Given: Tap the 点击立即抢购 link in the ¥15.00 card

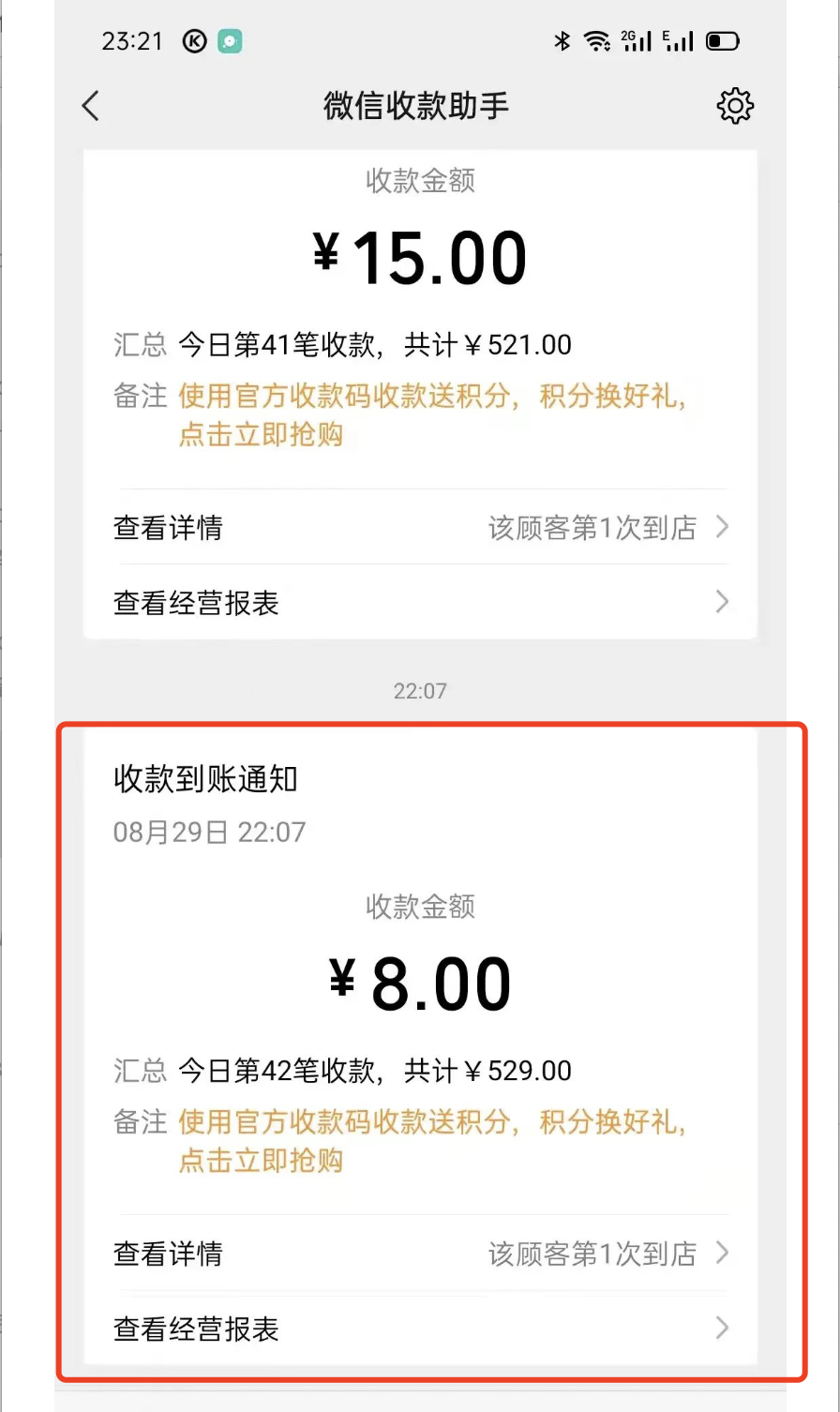Looking at the screenshot, I should (261, 435).
